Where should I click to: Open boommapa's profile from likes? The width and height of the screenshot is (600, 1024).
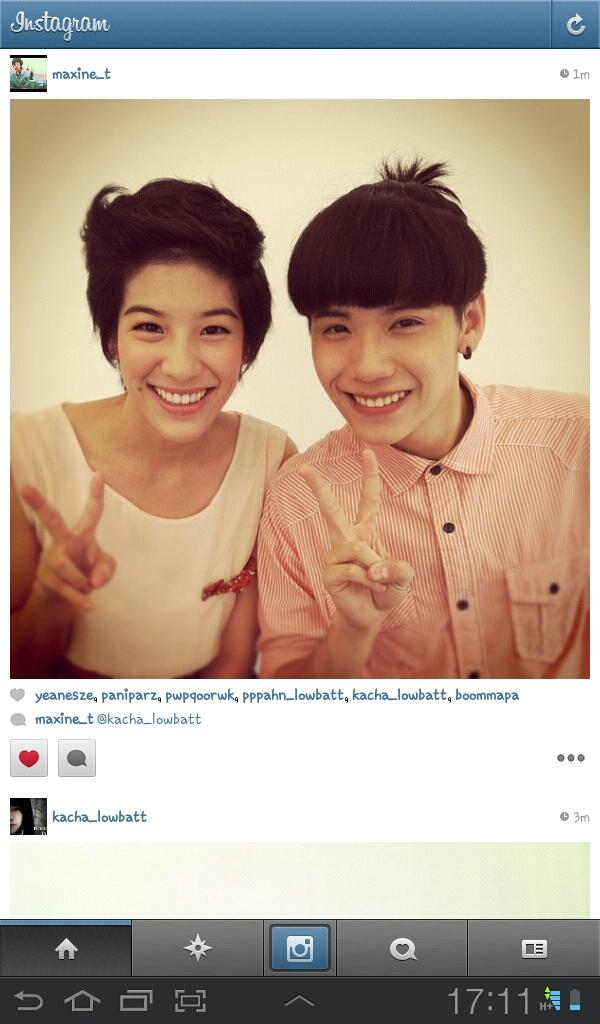(x=487, y=695)
